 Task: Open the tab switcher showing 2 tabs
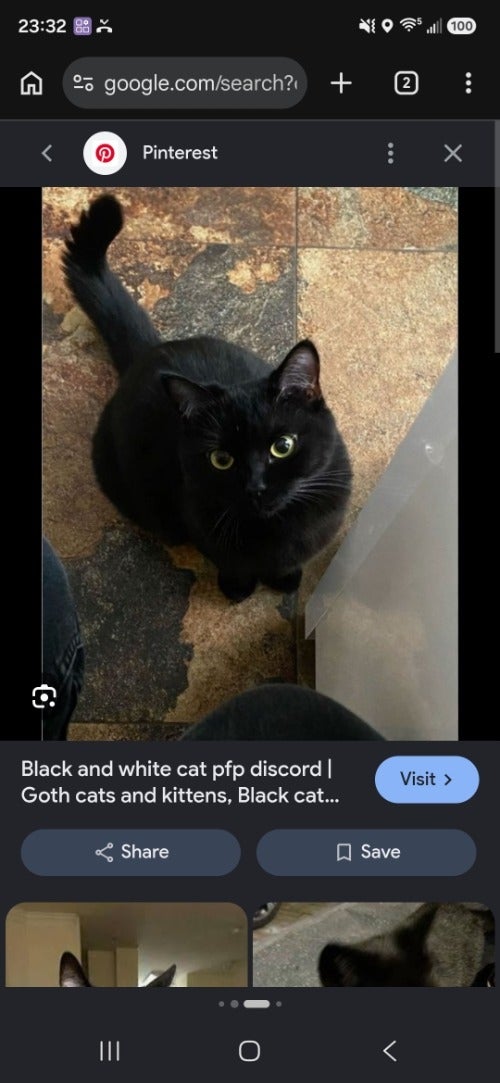pyautogui.click(x=406, y=84)
